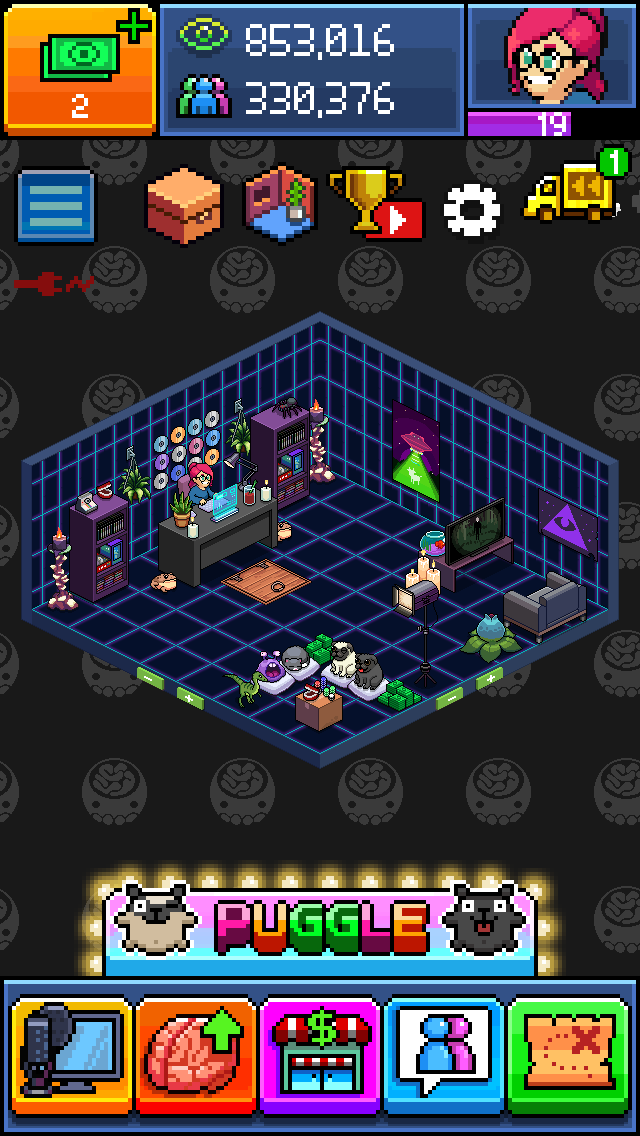Image resolution: width=640 pixels, height=1136 pixels.
Task: Tap the green cash plus button
Action: (80, 68)
